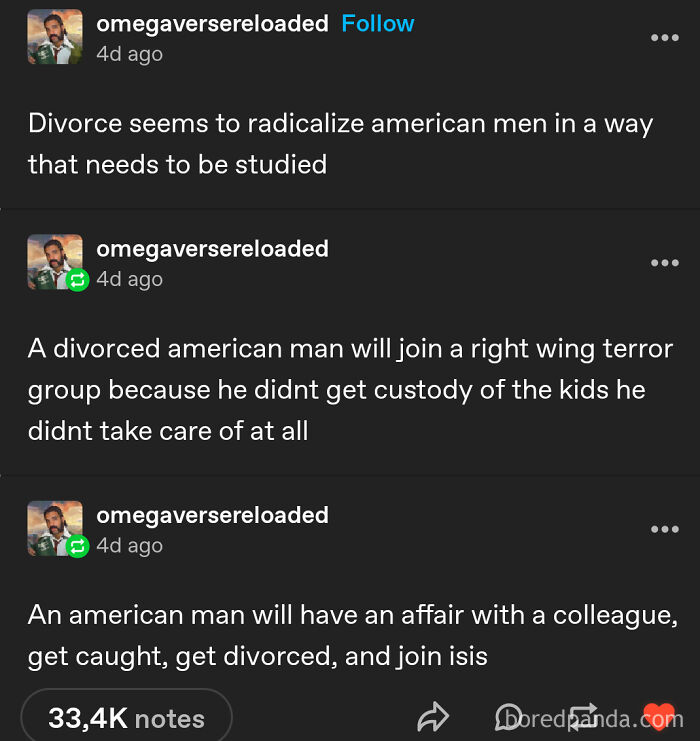Image resolution: width=700 pixels, height=741 pixels.
Task: Open the 33,4K notes list
Action: [126, 717]
